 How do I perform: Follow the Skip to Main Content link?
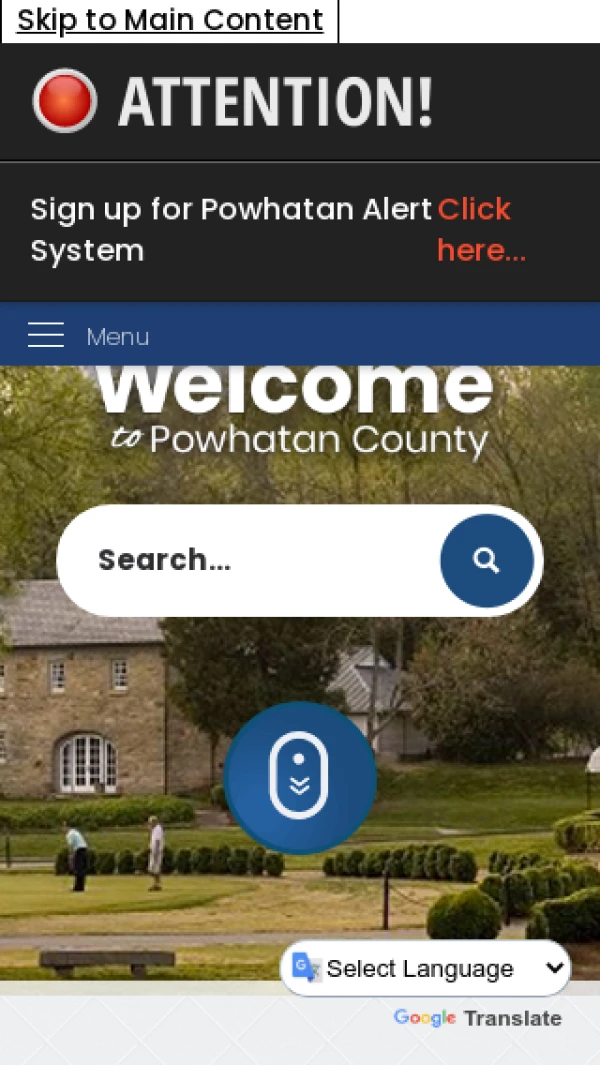[170, 20]
